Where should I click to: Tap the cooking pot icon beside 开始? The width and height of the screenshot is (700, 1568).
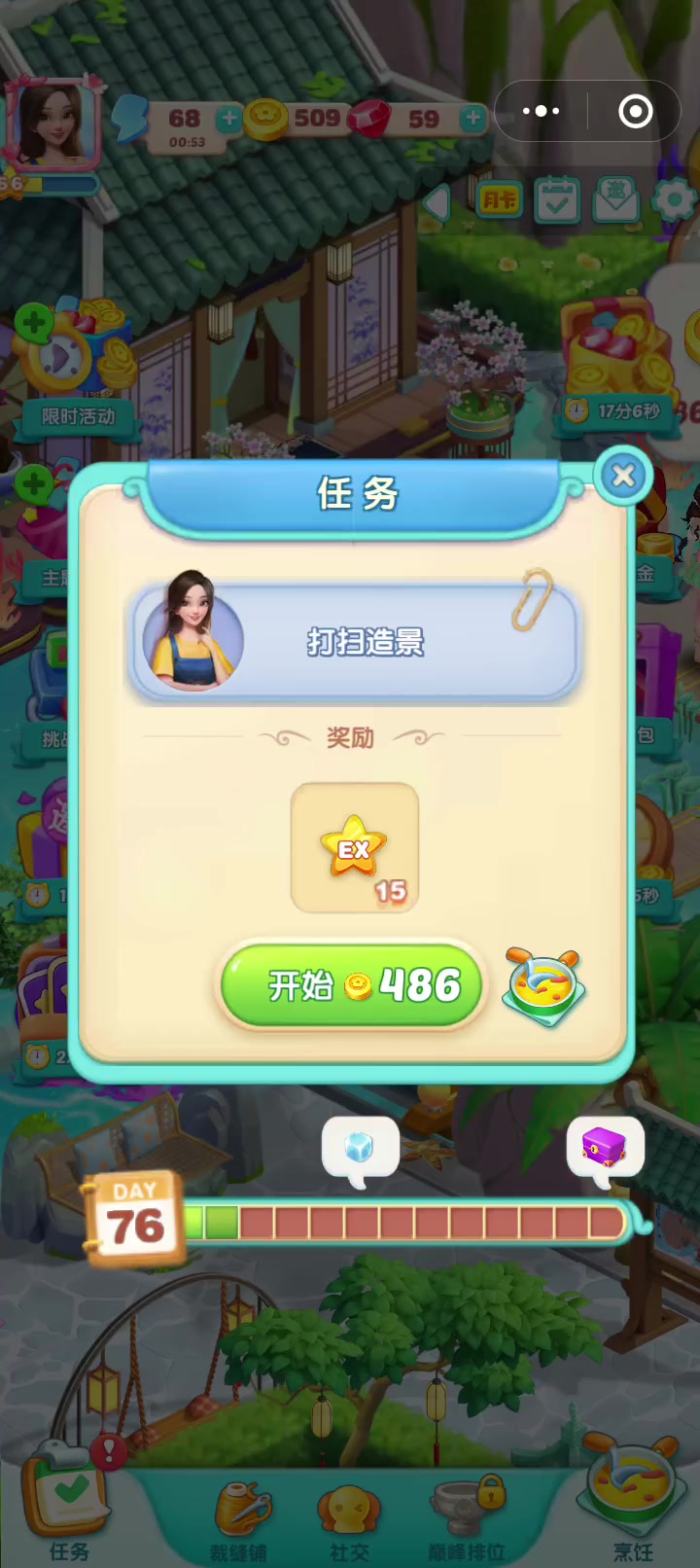point(544,986)
